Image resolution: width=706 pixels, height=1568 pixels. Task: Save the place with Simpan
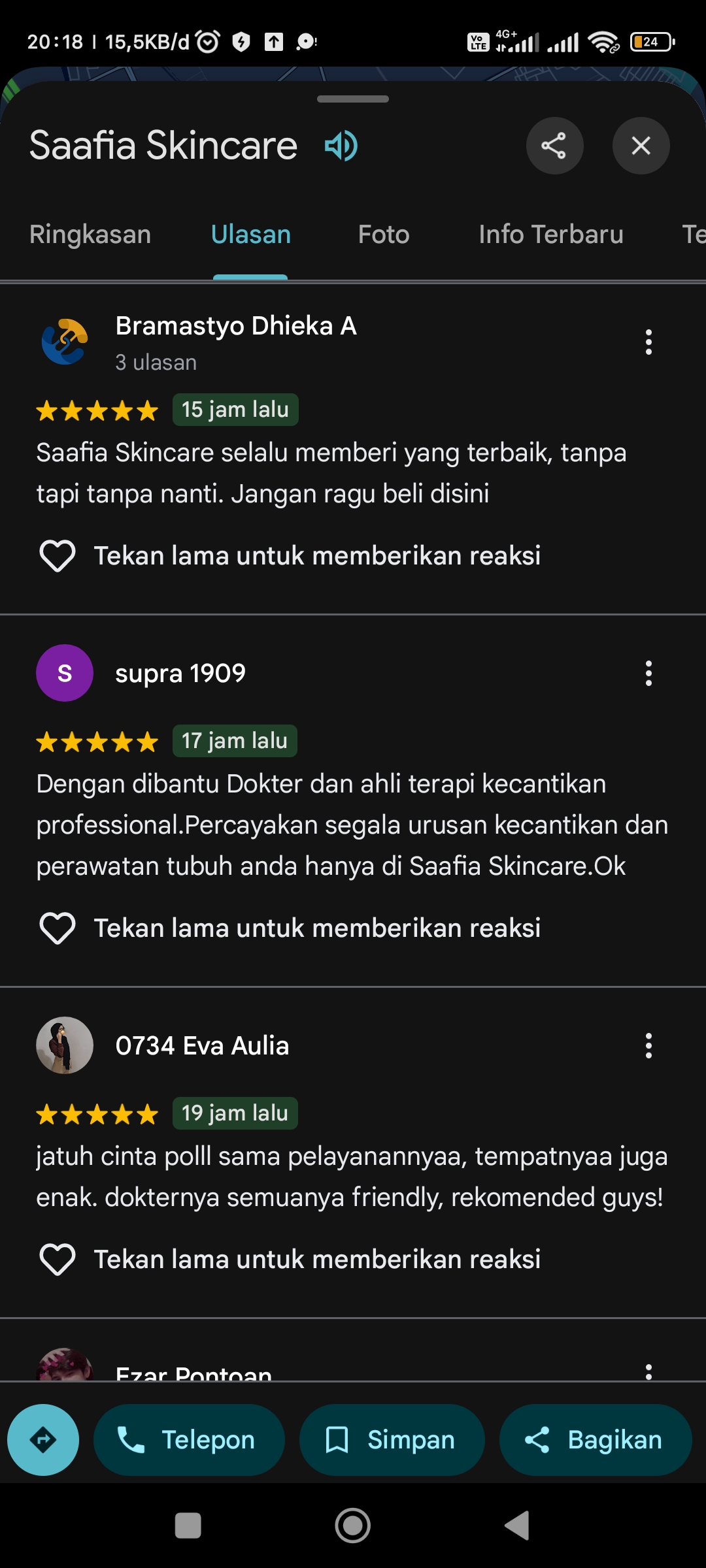[x=392, y=1440]
